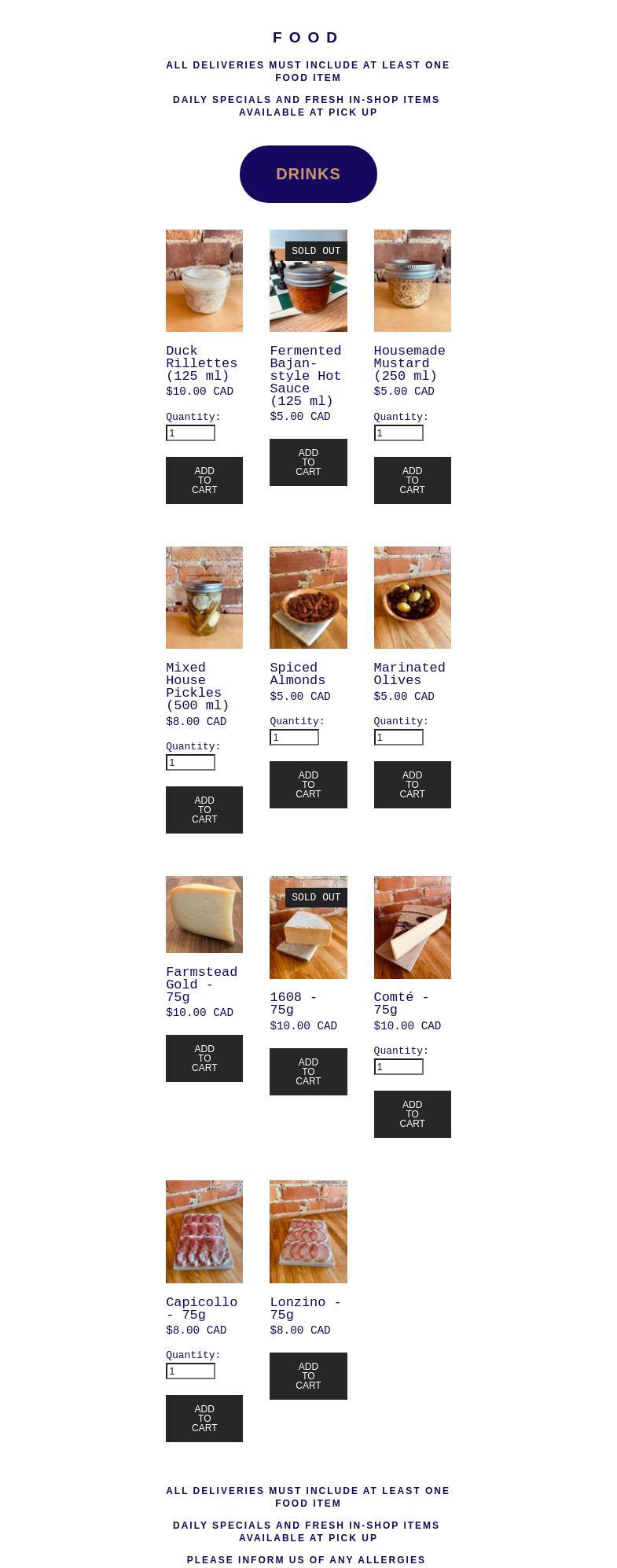Open the Capicollo product photo
The width and height of the screenshot is (617, 1568).
[x=204, y=1231]
